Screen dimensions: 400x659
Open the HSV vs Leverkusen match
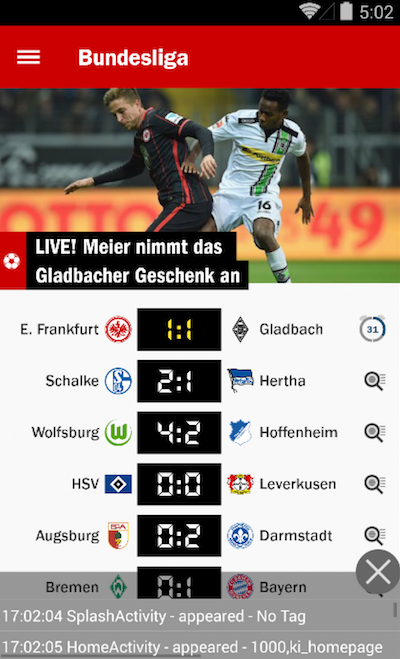tap(200, 484)
